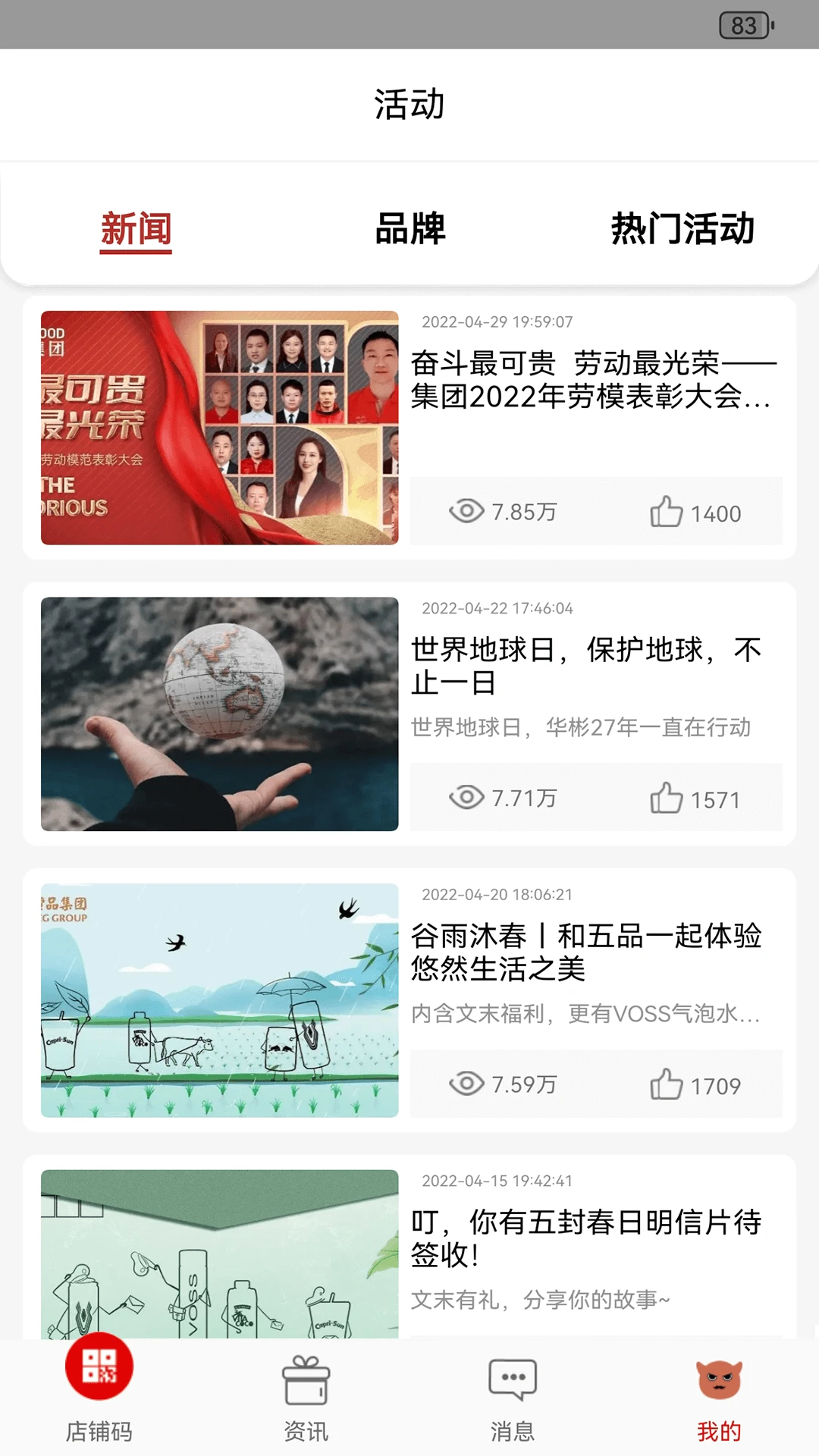Tap the floating globe article thumbnail
This screenshot has width=819, height=1456.
click(x=220, y=713)
